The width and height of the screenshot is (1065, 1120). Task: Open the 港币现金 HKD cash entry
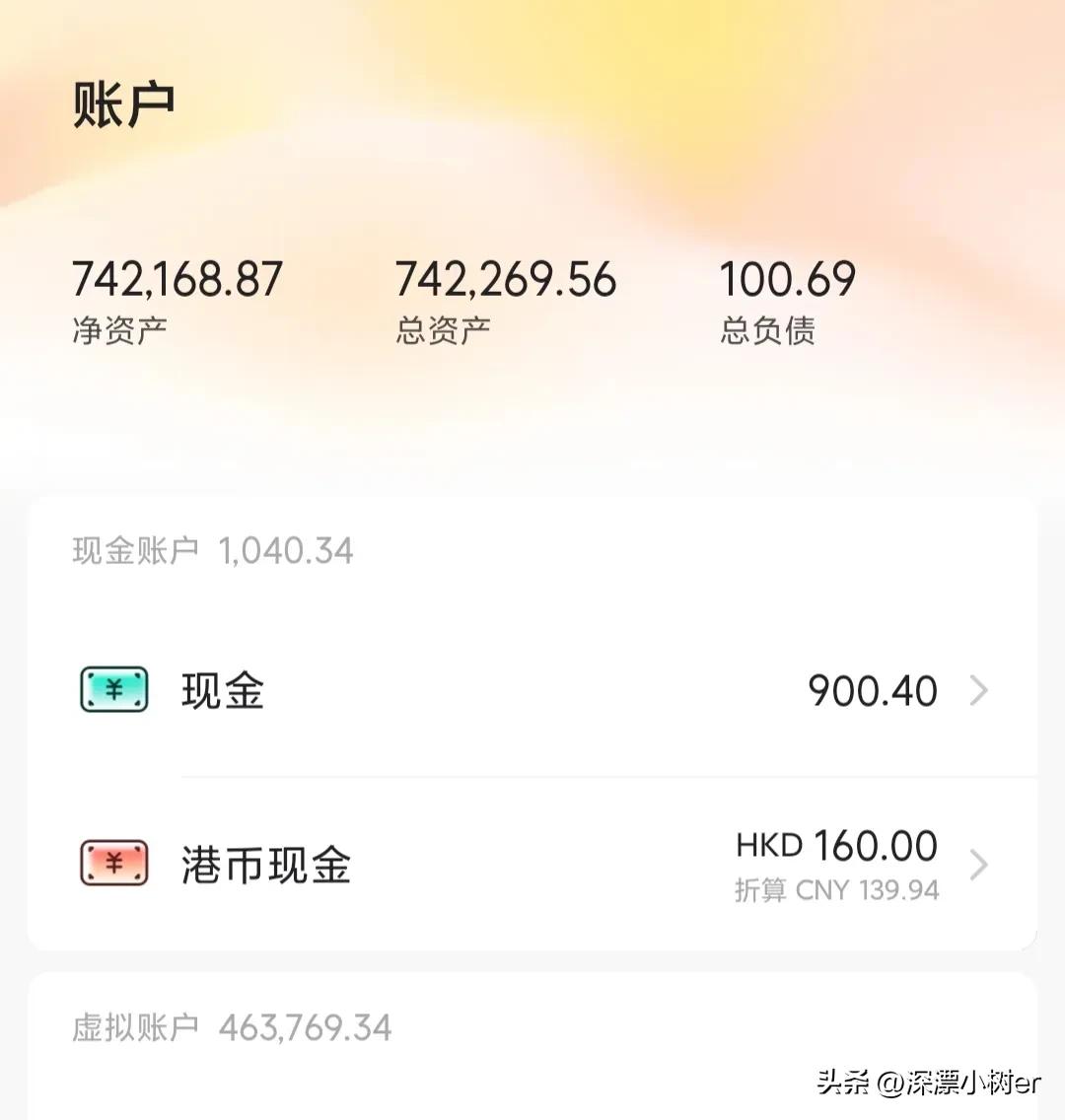262,865
